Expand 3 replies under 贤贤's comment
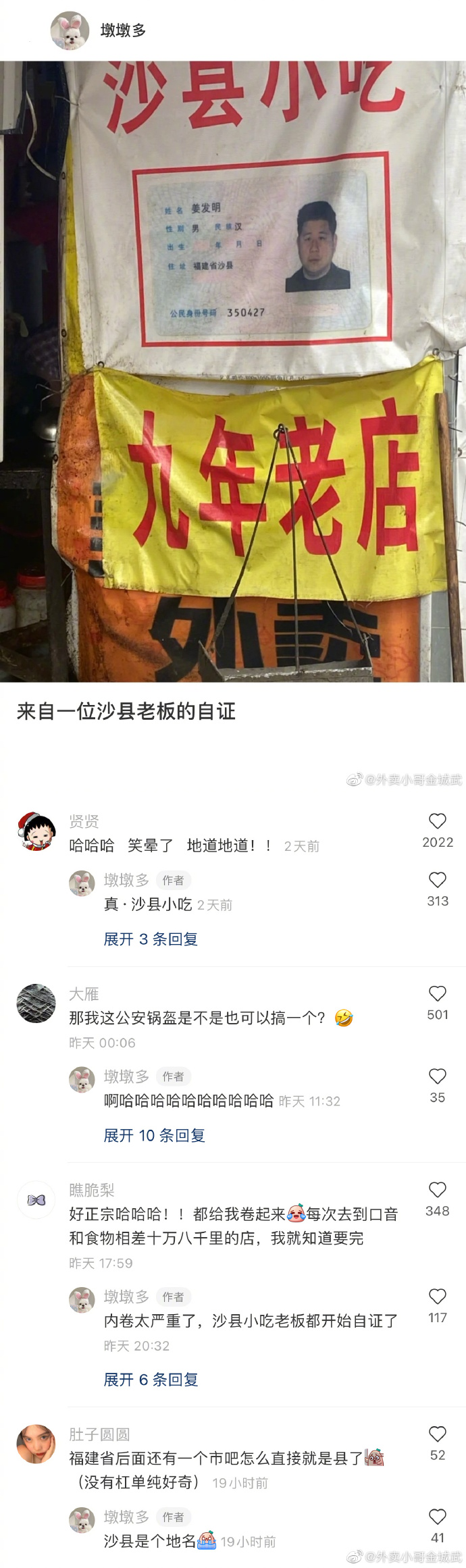 tap(151, 939)
